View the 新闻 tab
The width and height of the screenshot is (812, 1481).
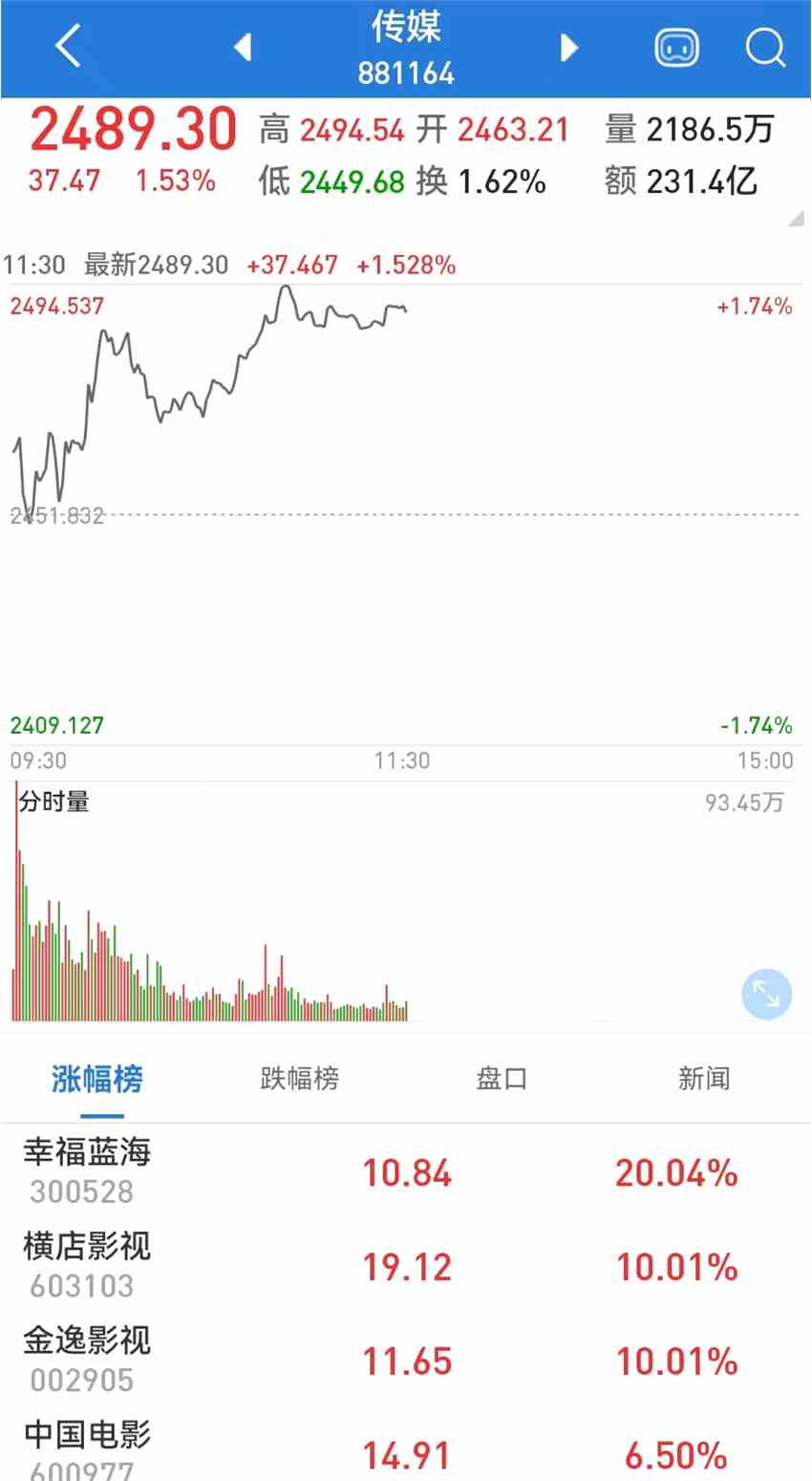point(704,1079)
